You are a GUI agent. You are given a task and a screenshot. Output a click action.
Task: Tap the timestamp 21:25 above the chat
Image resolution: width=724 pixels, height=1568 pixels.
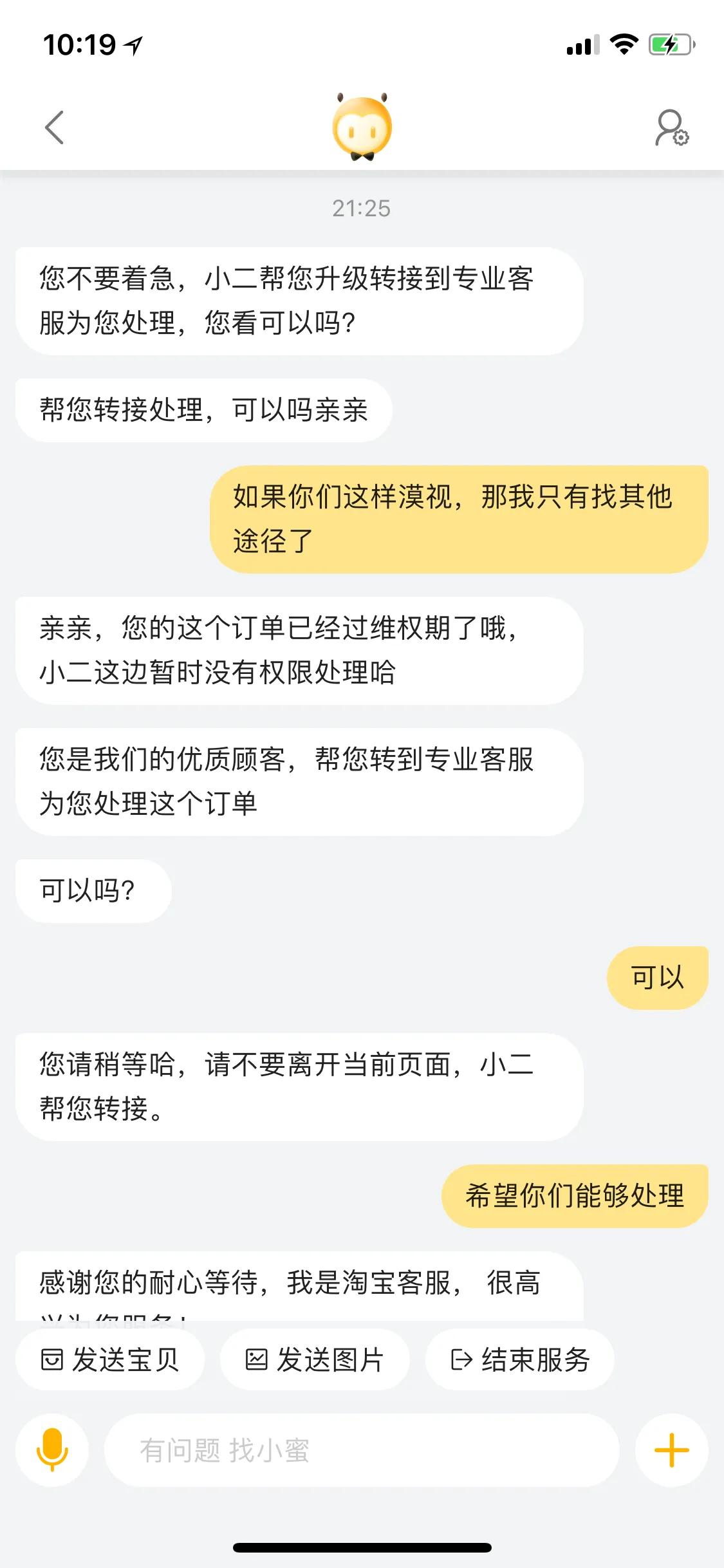tap(362, 207)
